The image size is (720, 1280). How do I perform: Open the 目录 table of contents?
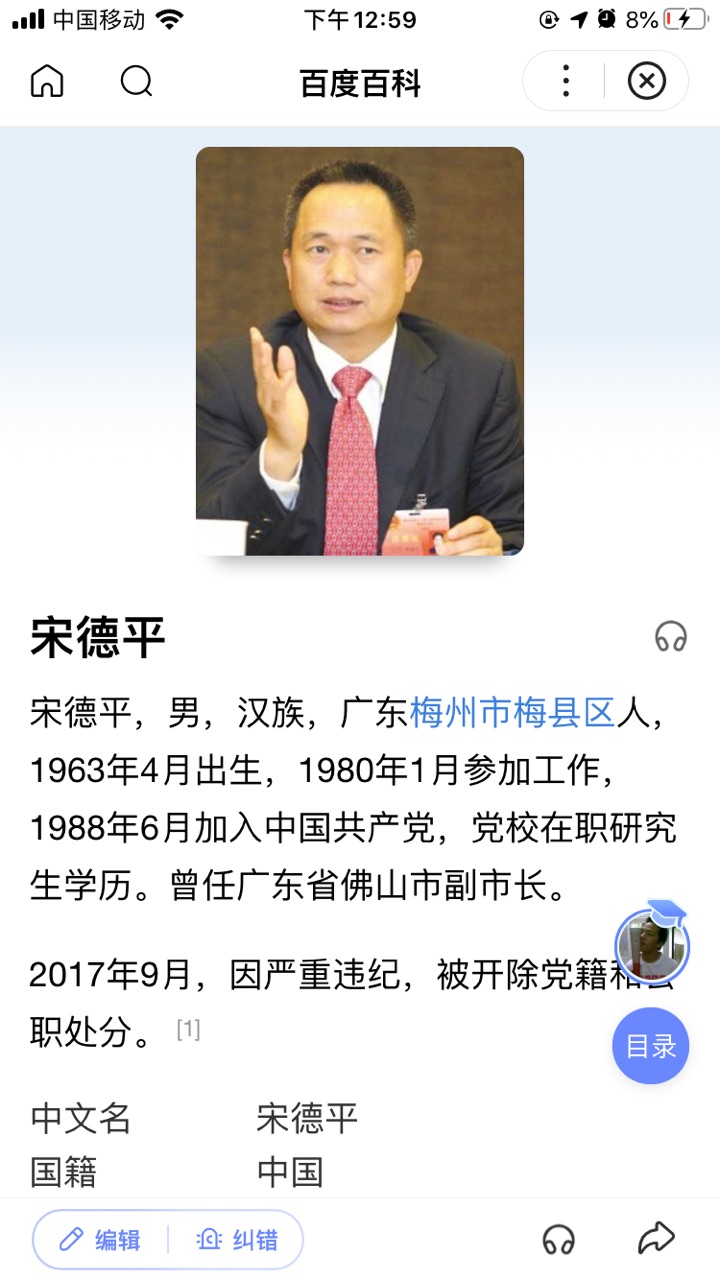[x=651, y=1046]
